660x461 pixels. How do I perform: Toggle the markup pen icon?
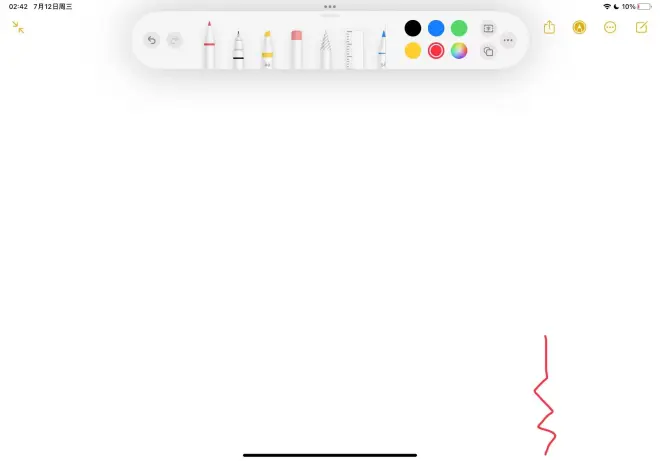pos(579,28)
